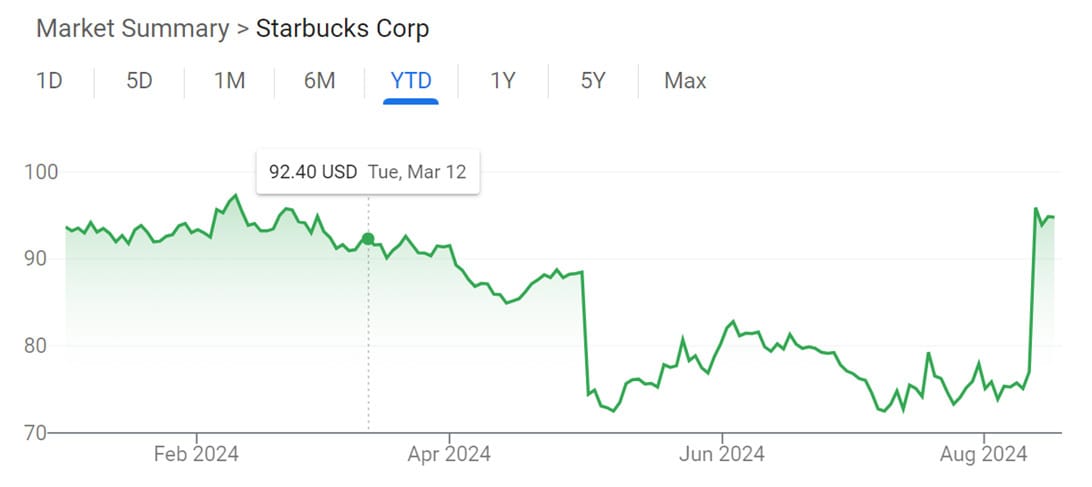Image resolution: width=1092 pixels, height=487 pixels.
Task: Select the 5D time range
Action: [139, 81]
